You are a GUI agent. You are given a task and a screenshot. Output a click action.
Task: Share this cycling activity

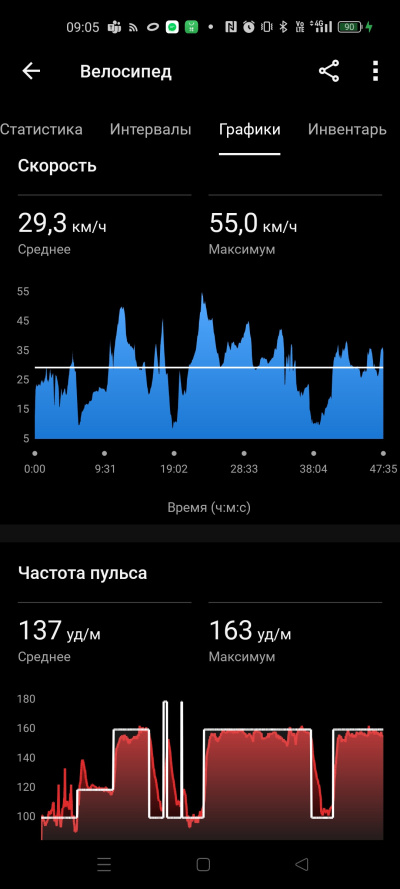329,71
